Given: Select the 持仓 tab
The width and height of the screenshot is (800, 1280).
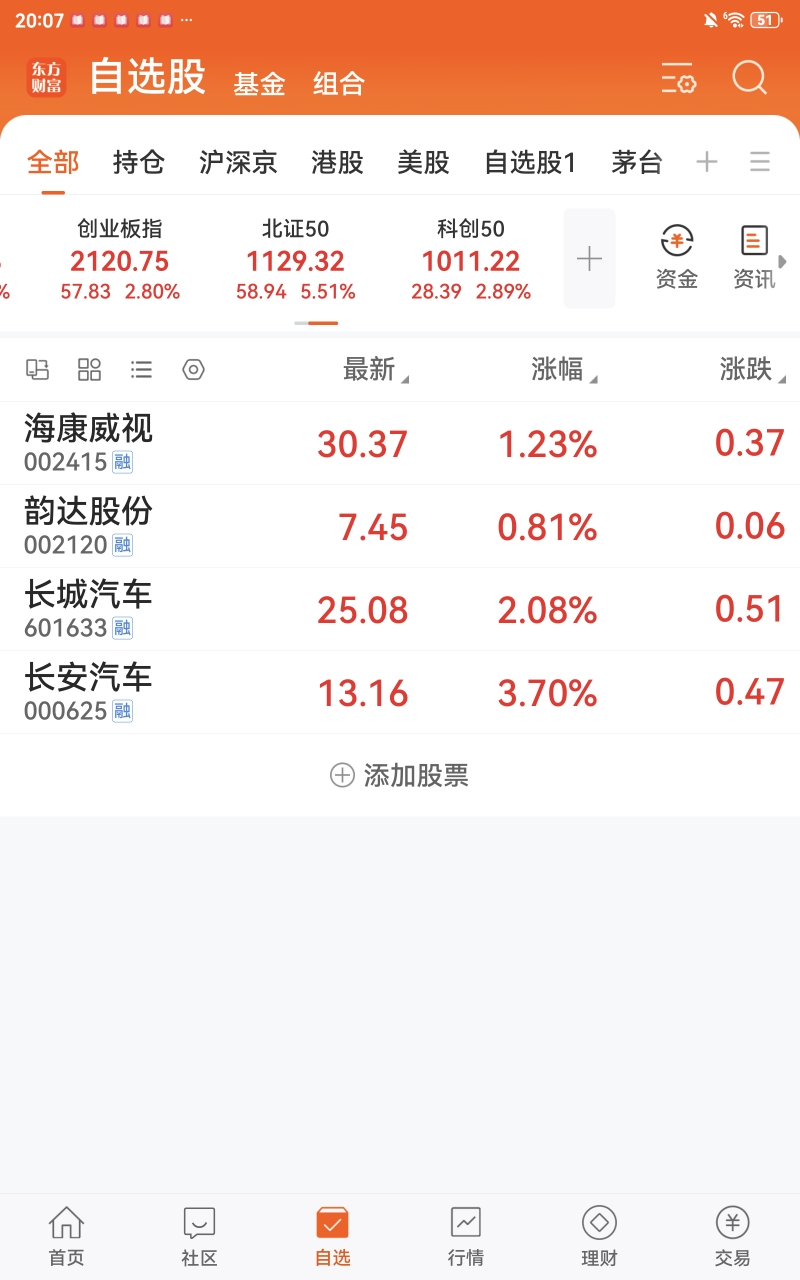Looking at the screenshot, I should [x=138, y=162].
